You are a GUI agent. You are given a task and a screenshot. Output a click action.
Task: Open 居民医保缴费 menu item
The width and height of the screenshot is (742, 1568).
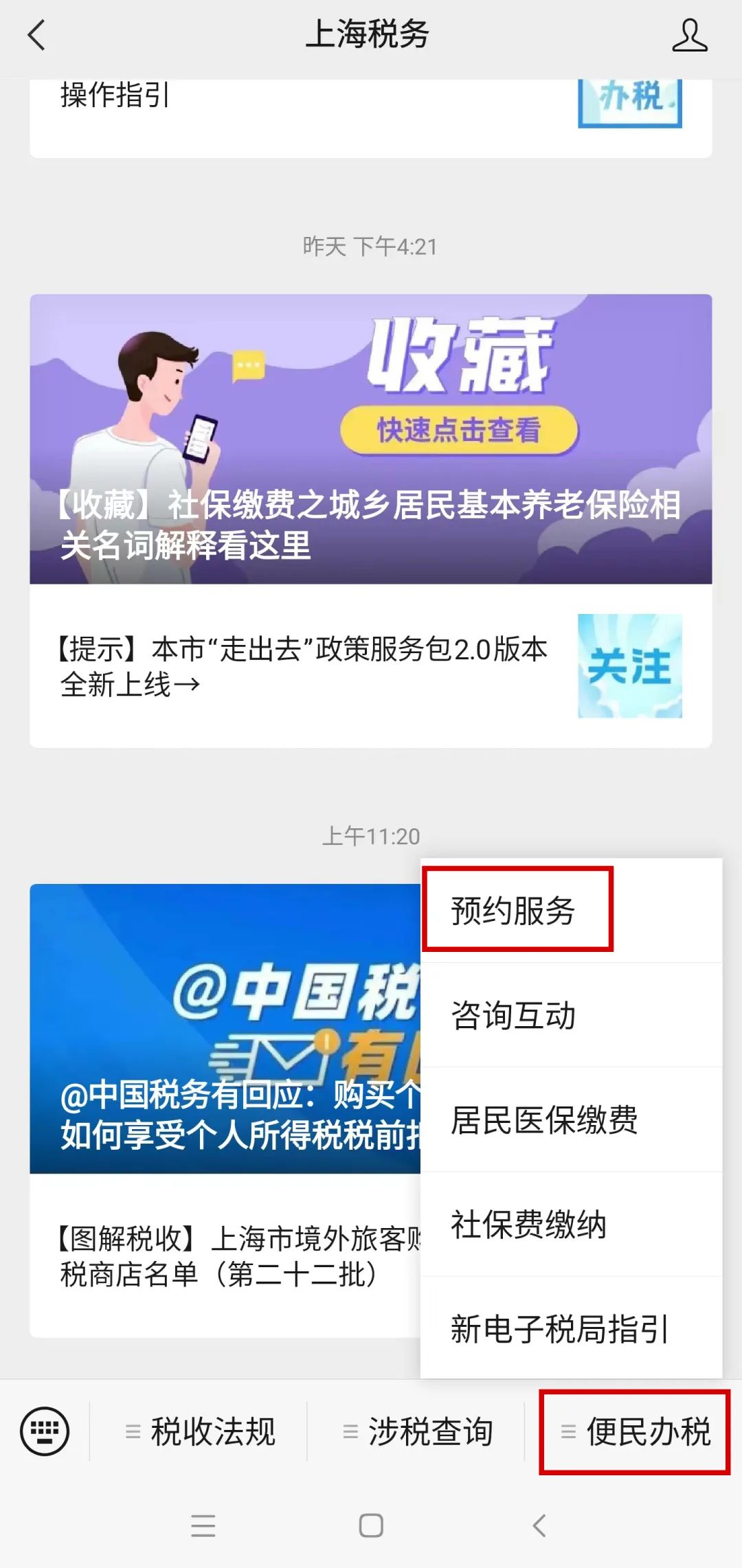544,1120
